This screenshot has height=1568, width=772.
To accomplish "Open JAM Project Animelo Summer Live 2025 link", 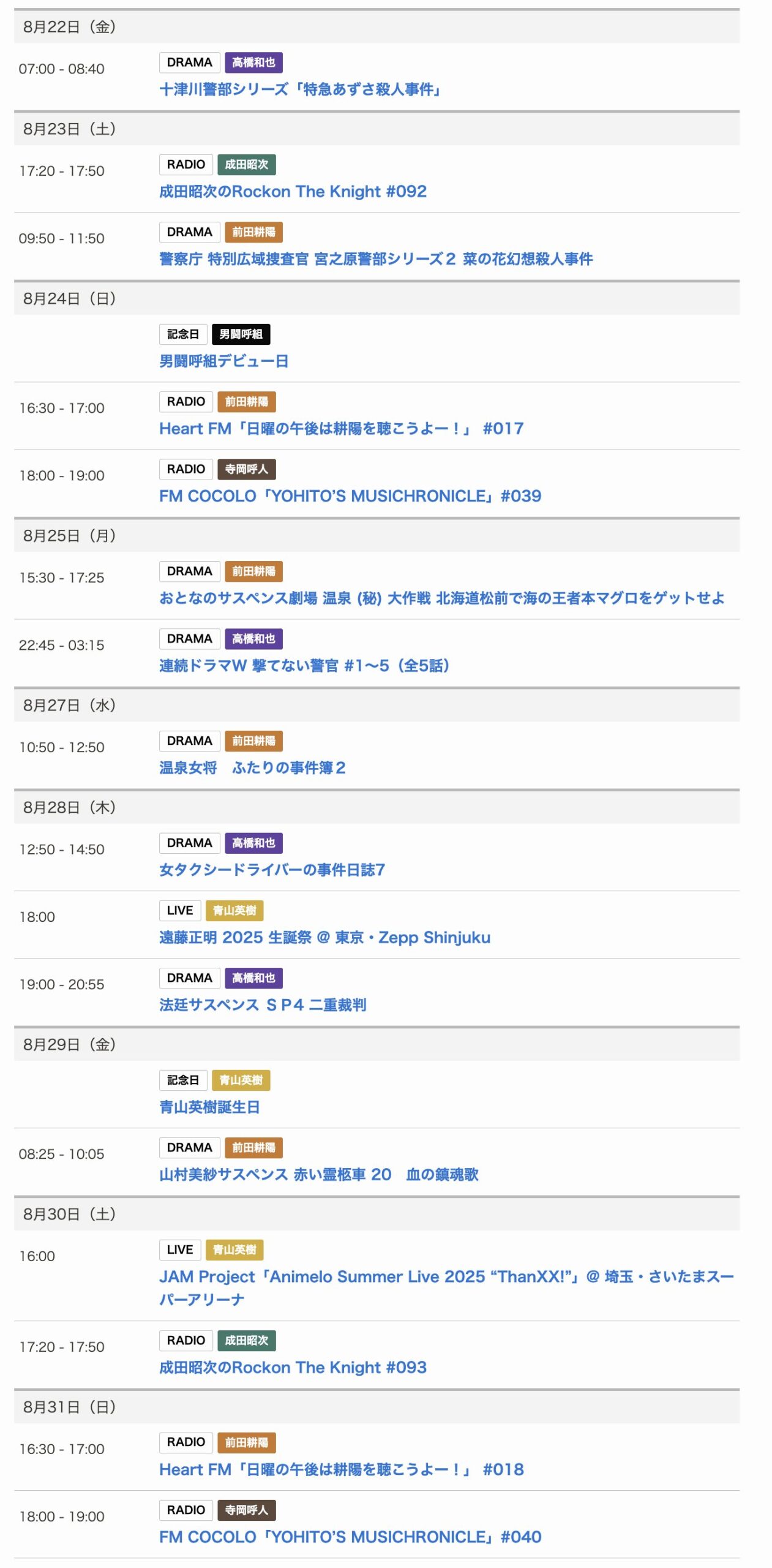I will (446, 1277).
